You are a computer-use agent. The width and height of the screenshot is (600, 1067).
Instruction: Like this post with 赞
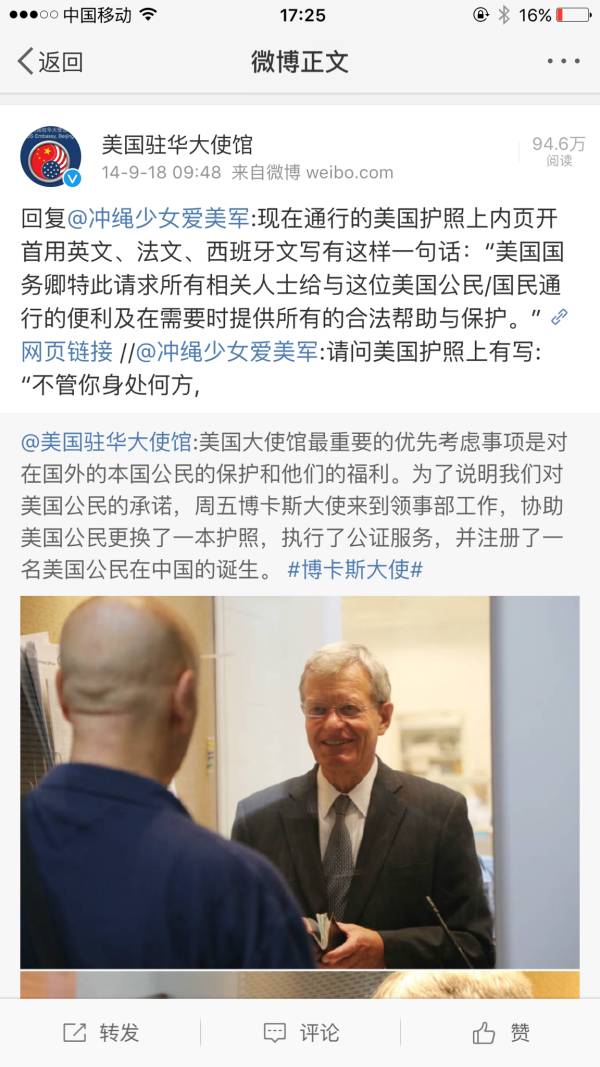(x=501, y=1033)
